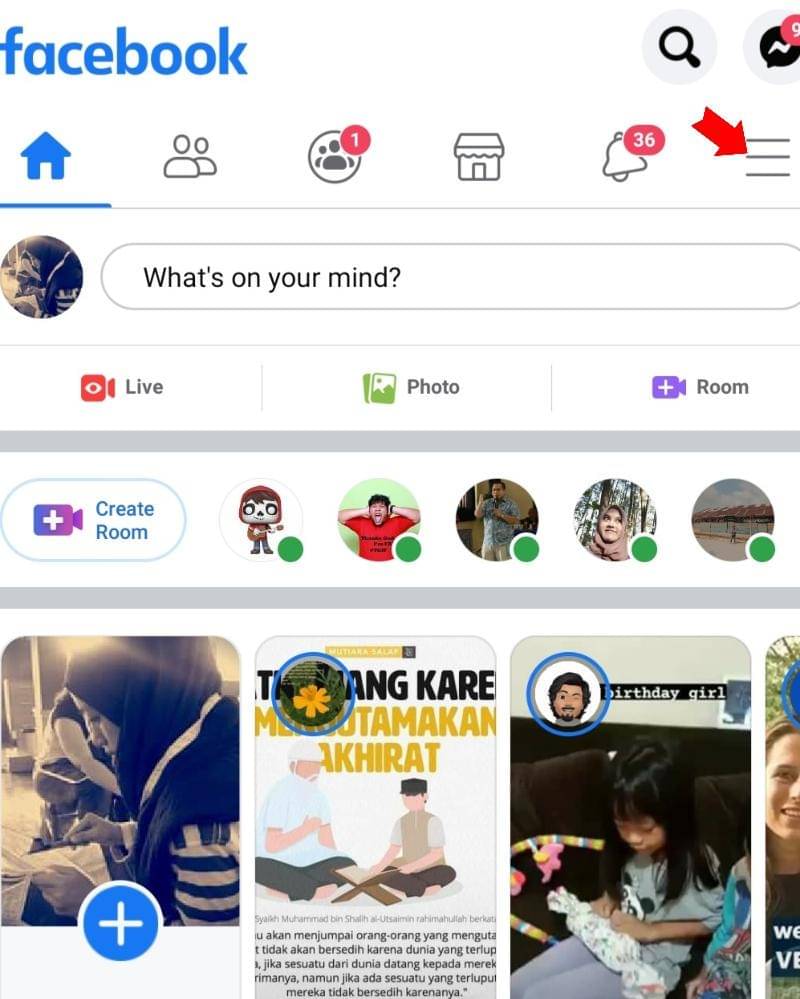The image size is (800, 999).
Task: Tap the Room button
Action: pos(700,387)
